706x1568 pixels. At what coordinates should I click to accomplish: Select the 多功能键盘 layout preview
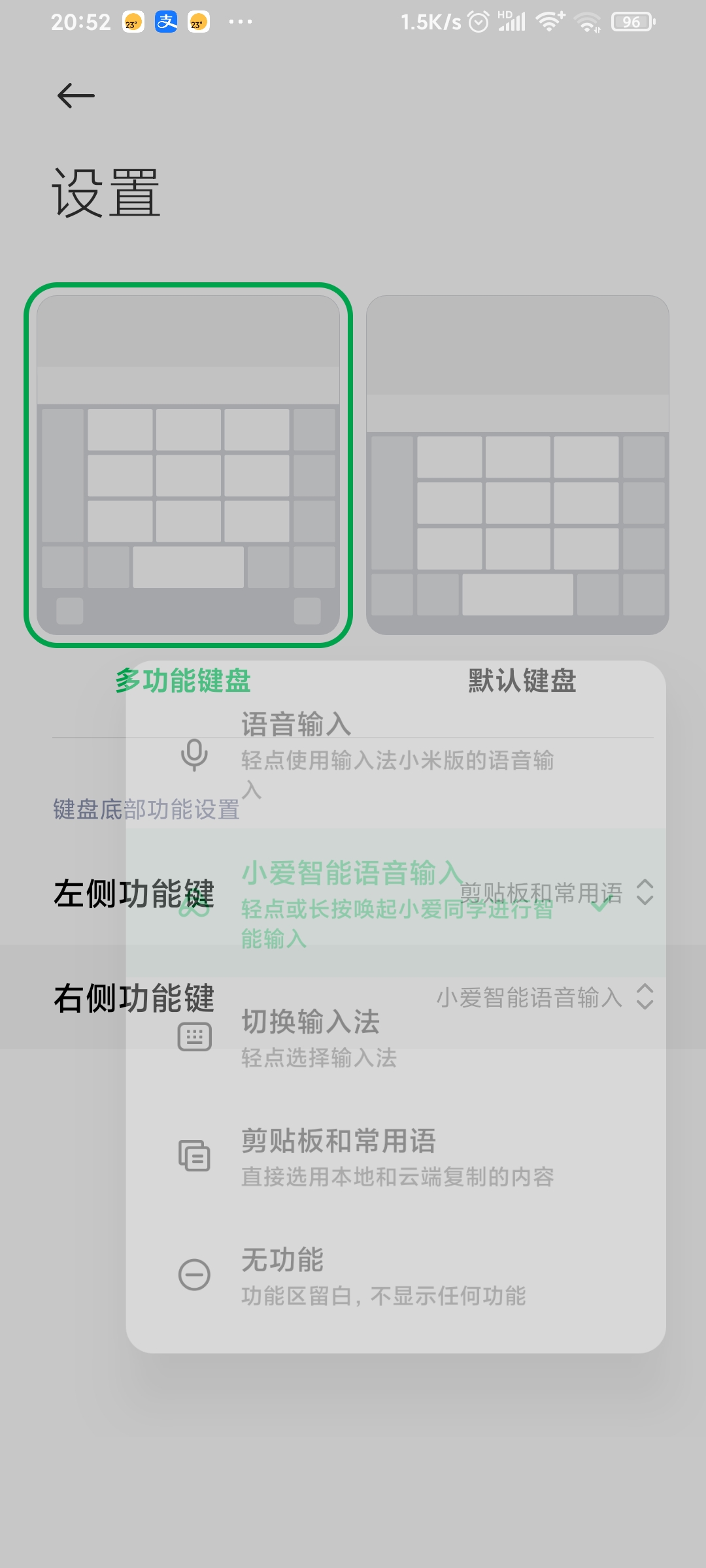tap(188, 465)
